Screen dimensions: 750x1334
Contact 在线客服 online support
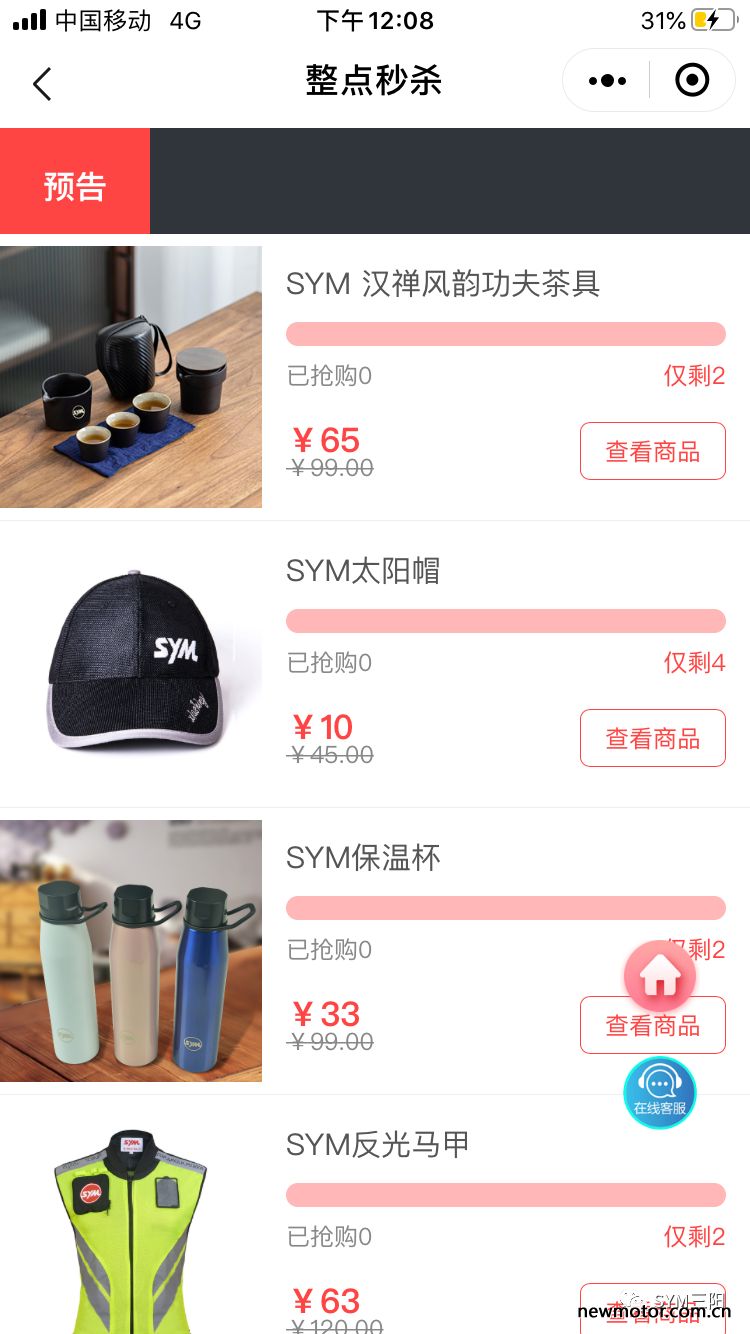point(660,1093)
